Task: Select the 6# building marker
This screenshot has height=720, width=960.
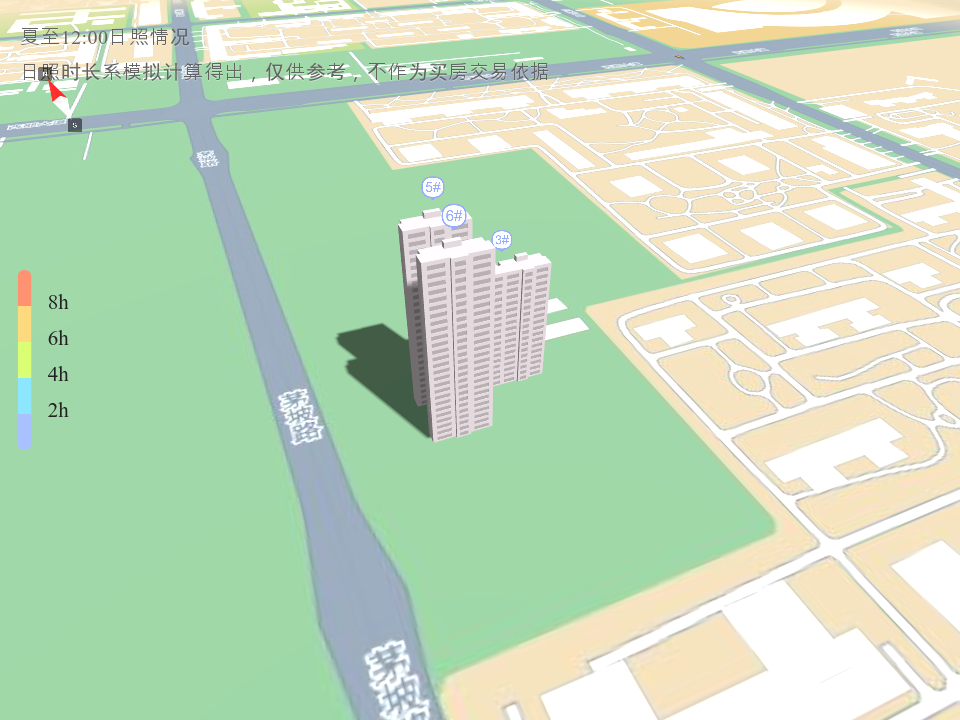Action: pyautogui.click(x=454, y=215)
